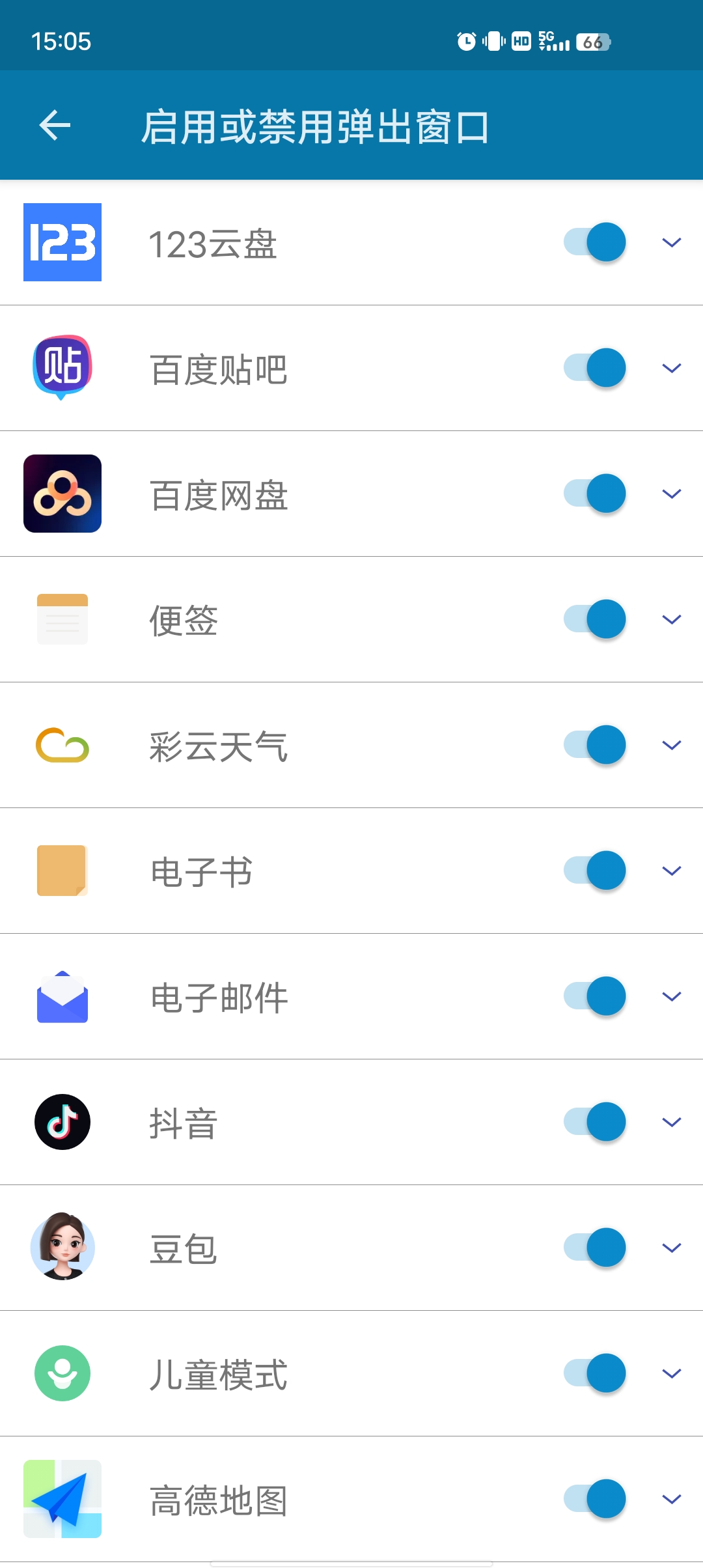Expand options for 彩云天气
Viewport: 703px width, 1568px height.
[671, 745]
